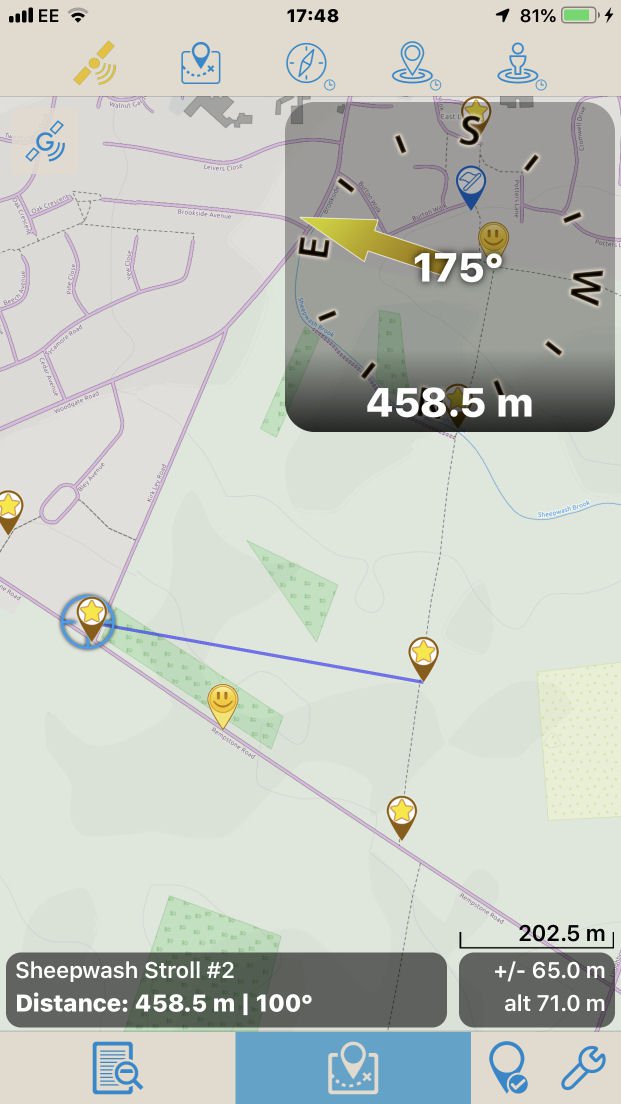This screenshot has height=1104, width=621.
Task: Open the compass tool in top toolbar
Action: click(x=310, y=65)
